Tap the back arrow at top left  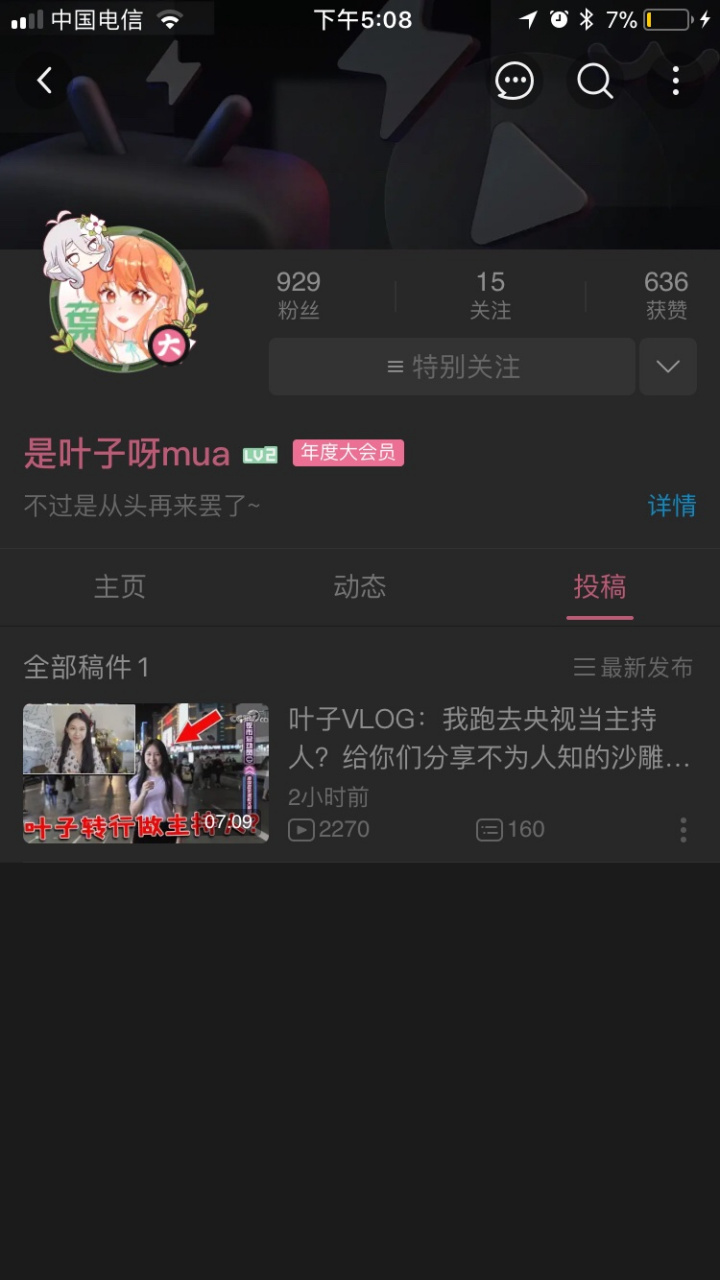44,80
